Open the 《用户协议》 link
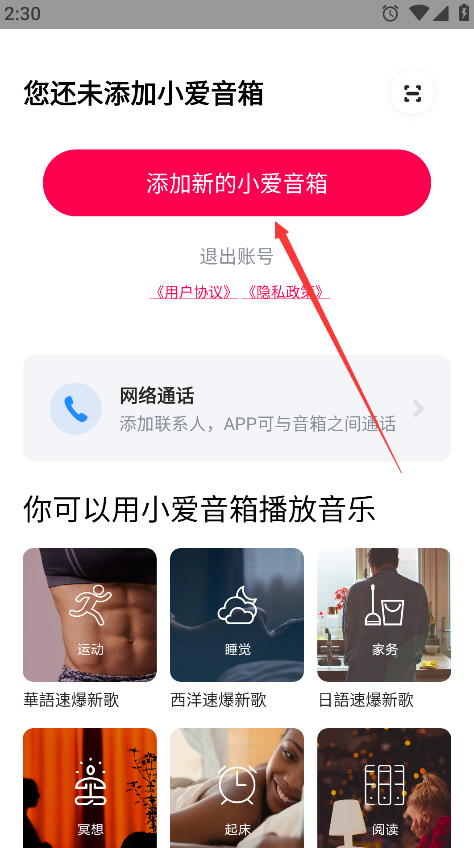 click(193, 292)
